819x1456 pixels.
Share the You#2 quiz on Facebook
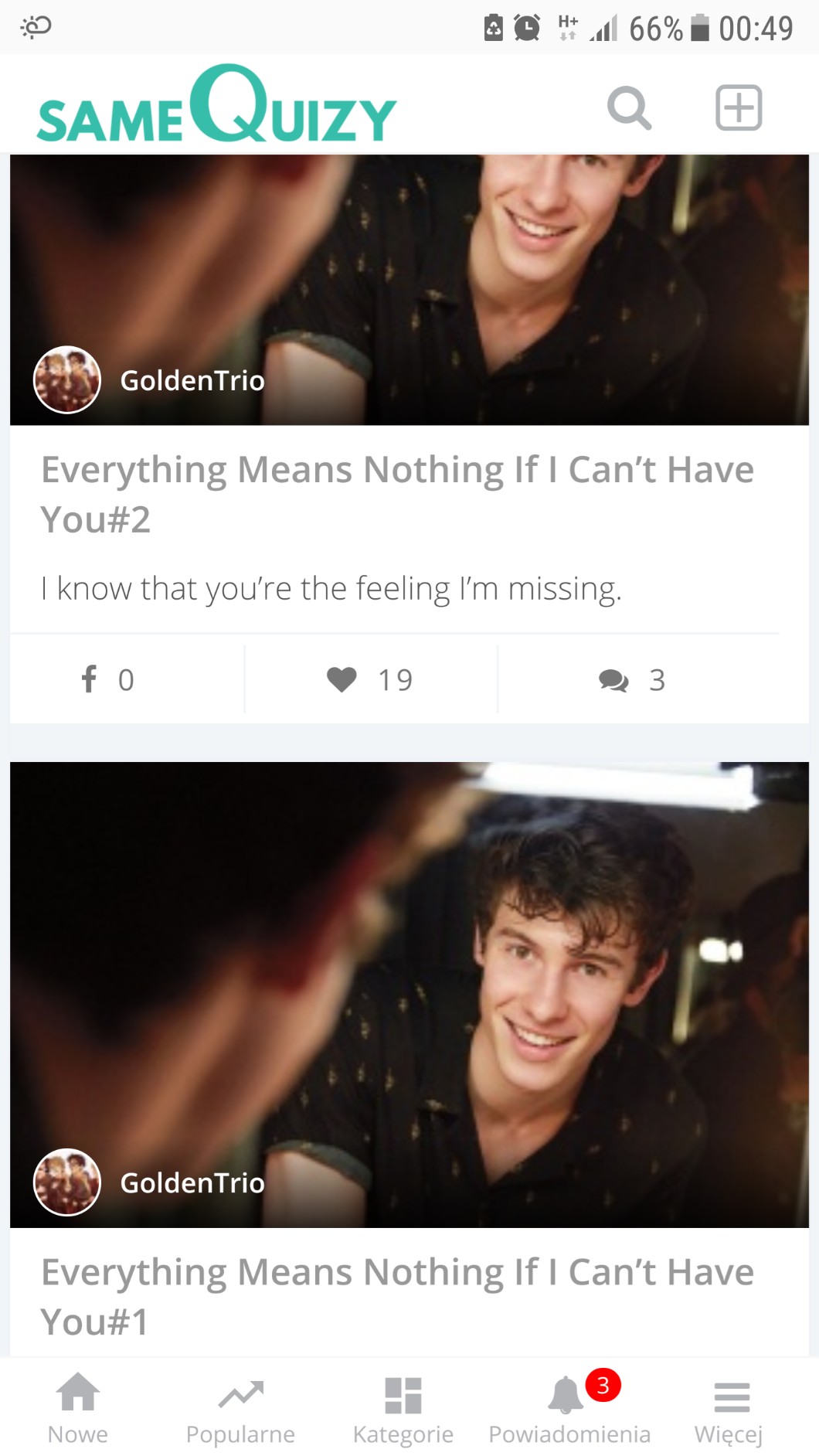tap(107, 680)
